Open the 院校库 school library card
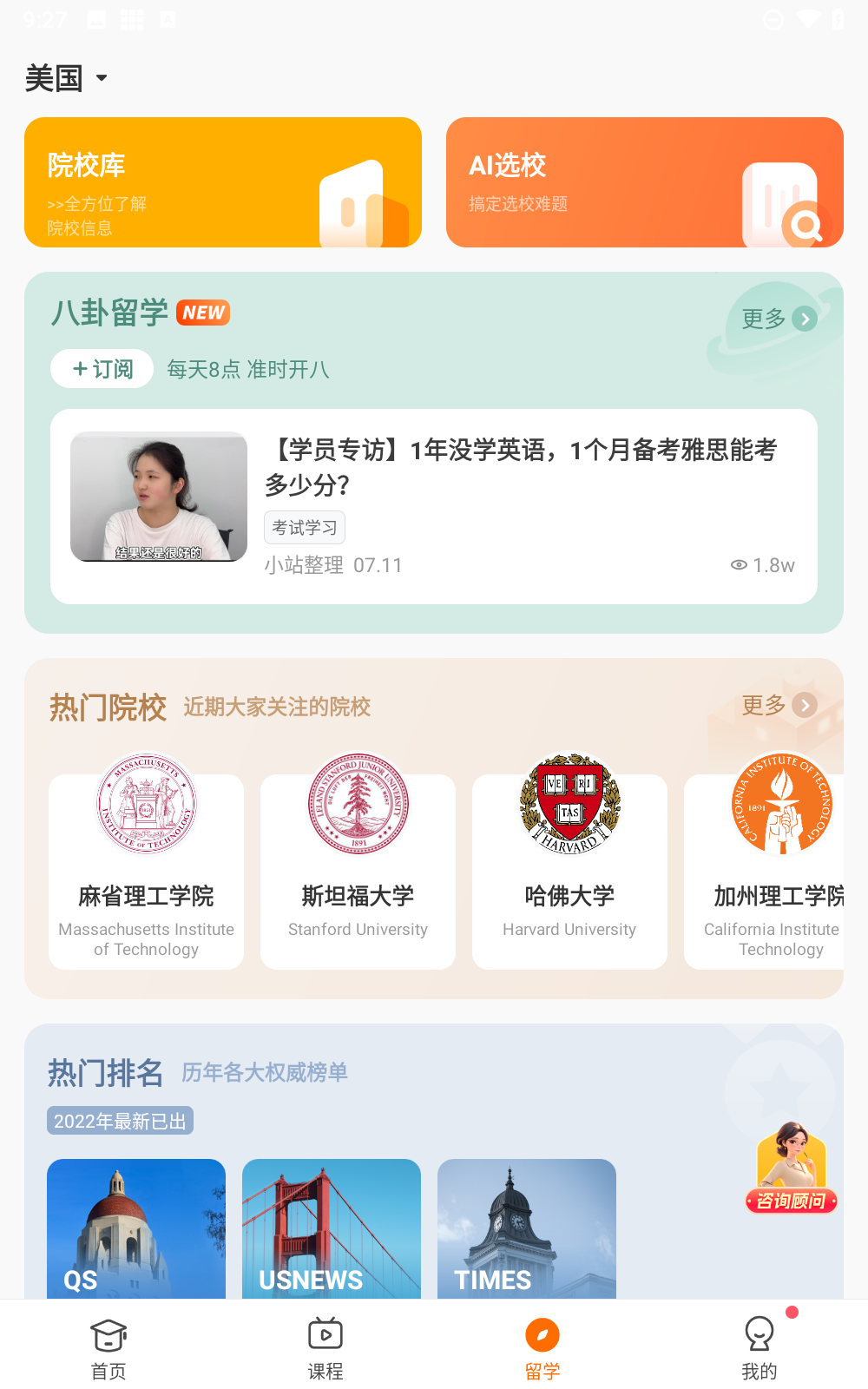 coord(223,182)
